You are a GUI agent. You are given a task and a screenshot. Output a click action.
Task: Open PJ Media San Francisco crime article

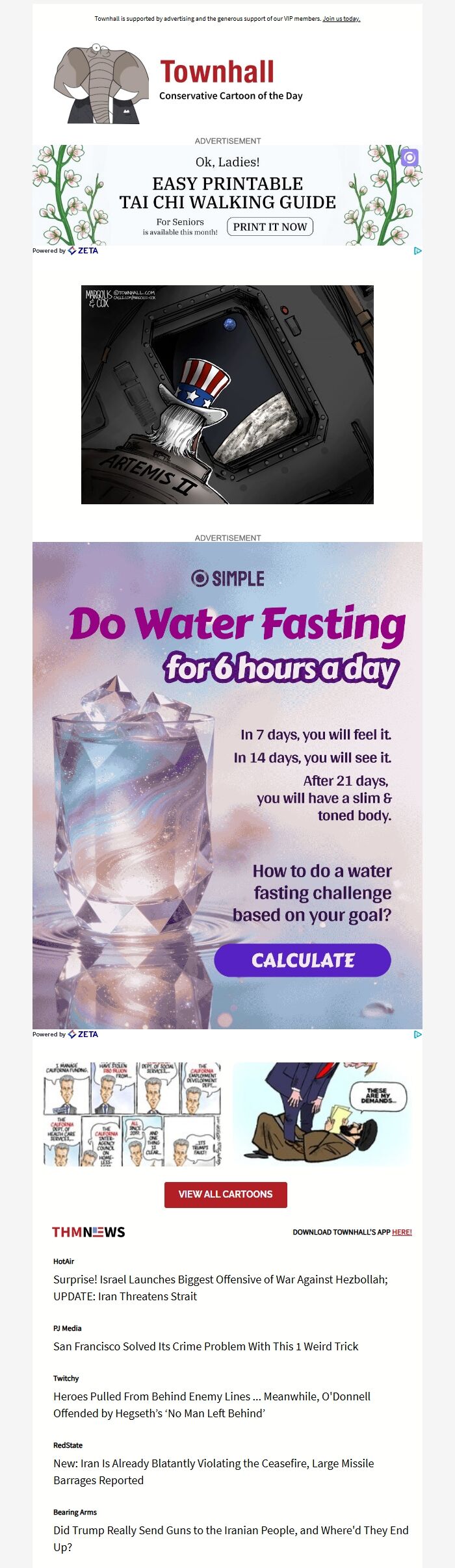coord(205,1346)
